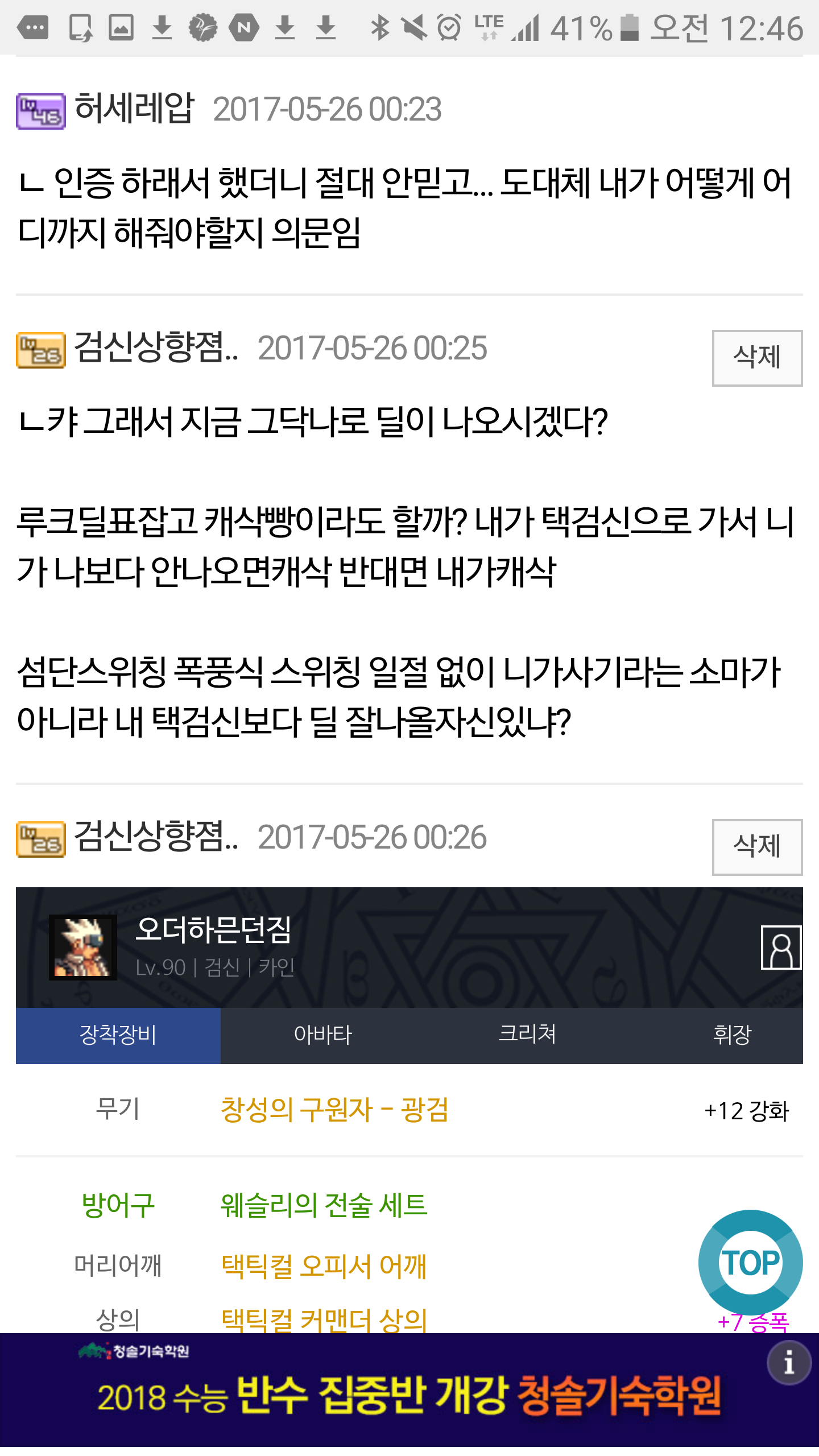This screenshot has height=1456, width=819.
Task: Delete the 00:26 comment by 검신상향점
Action: (x=757, y=847)
